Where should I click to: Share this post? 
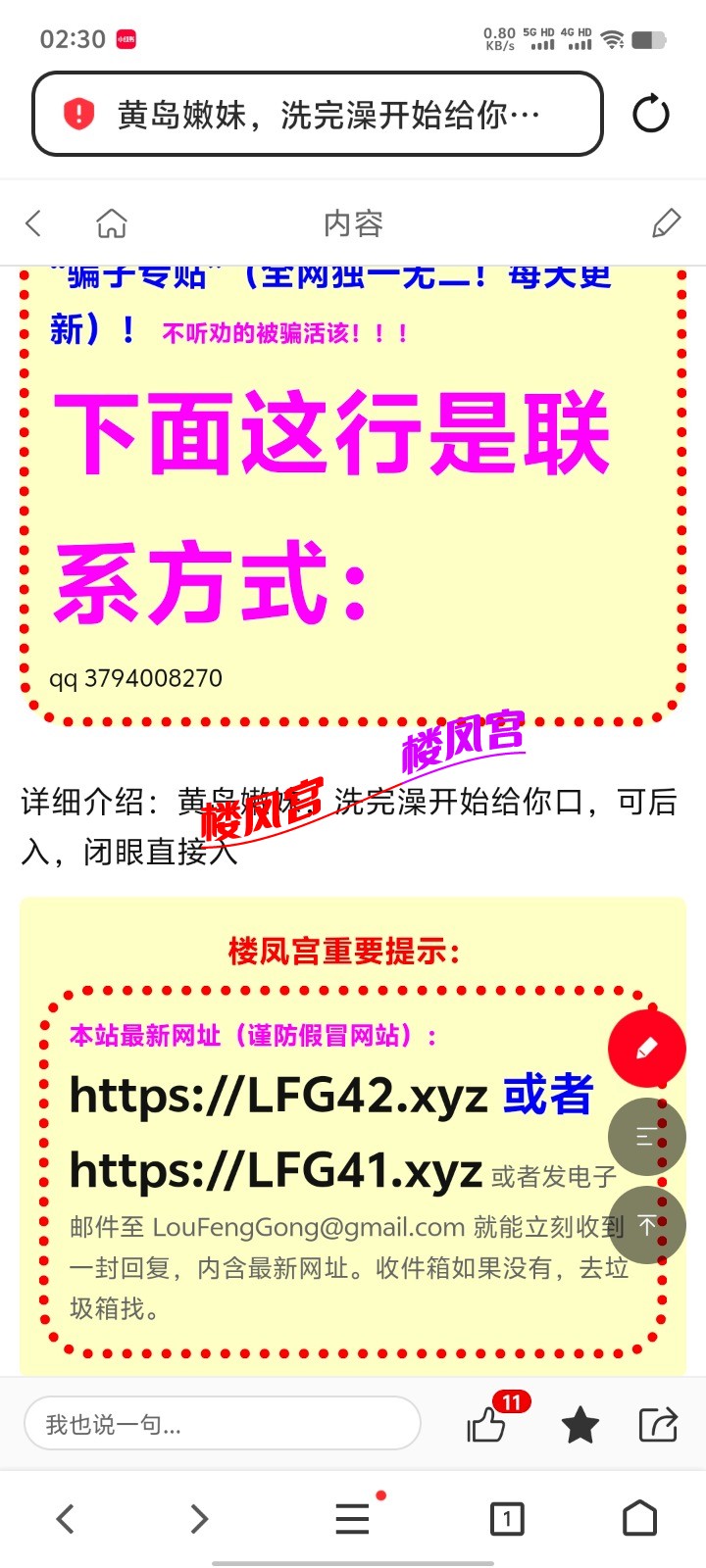pos(658,1424)
